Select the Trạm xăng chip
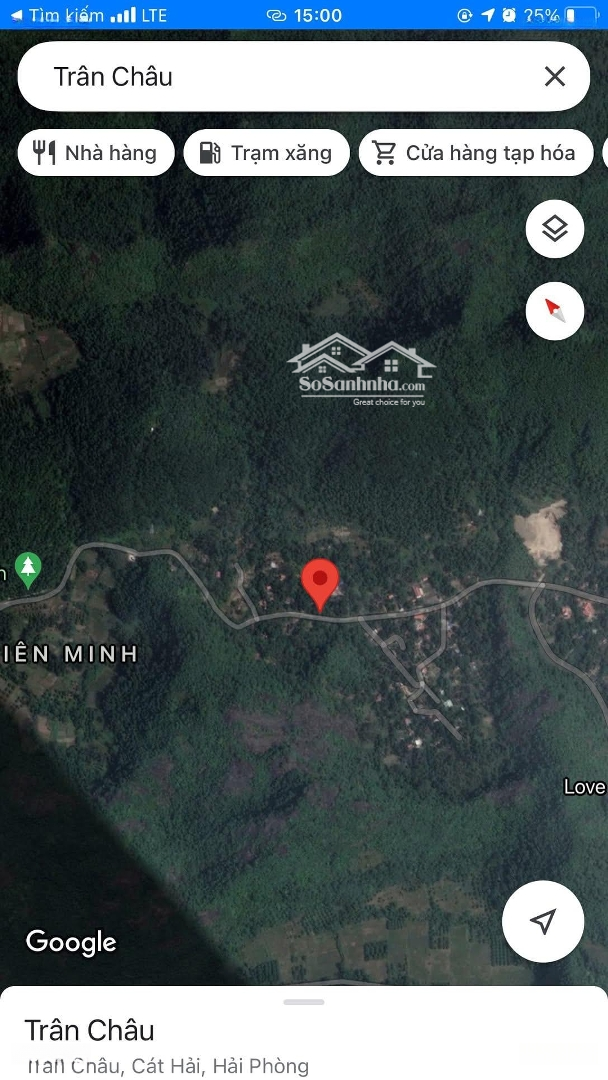608x1080 pixels. 266,153
